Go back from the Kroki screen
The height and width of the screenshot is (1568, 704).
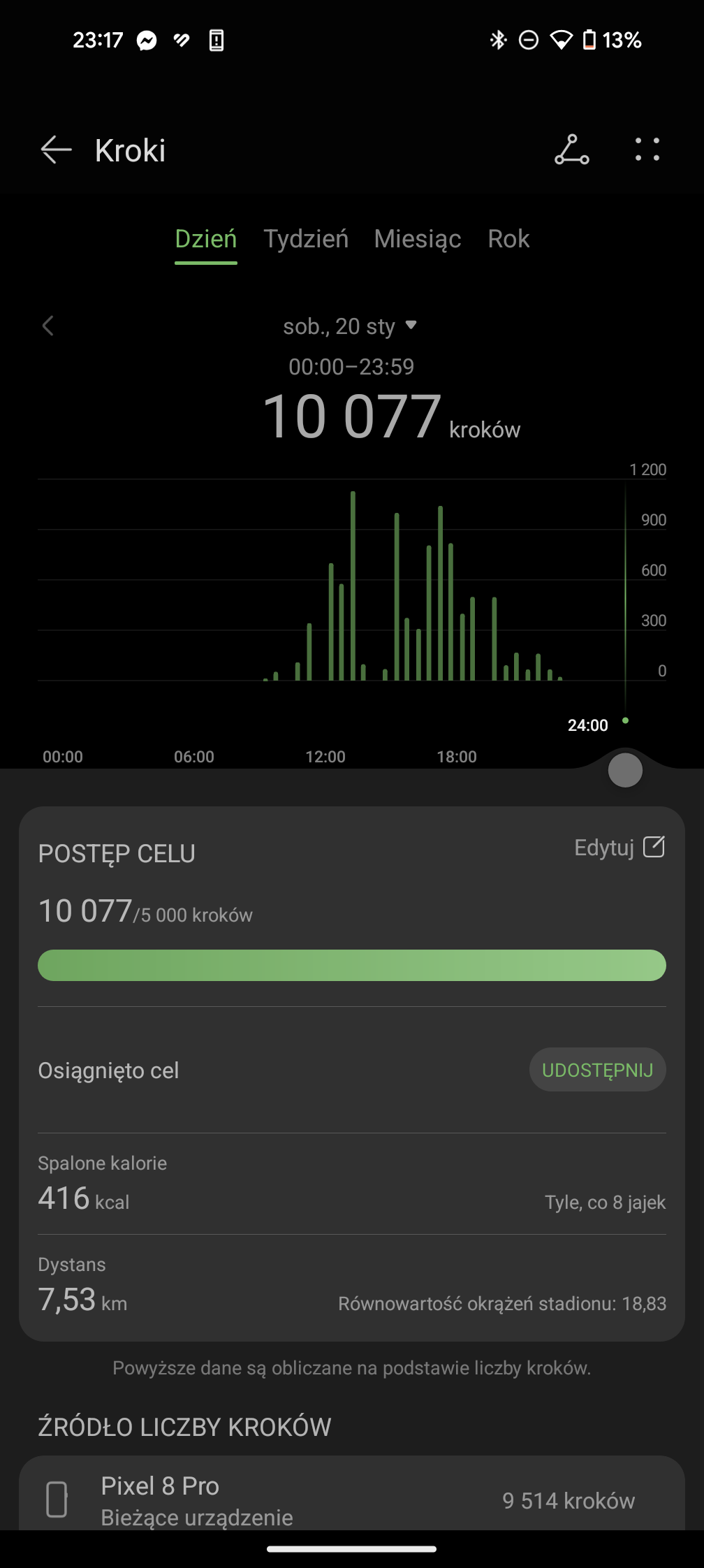pos(56,150)
